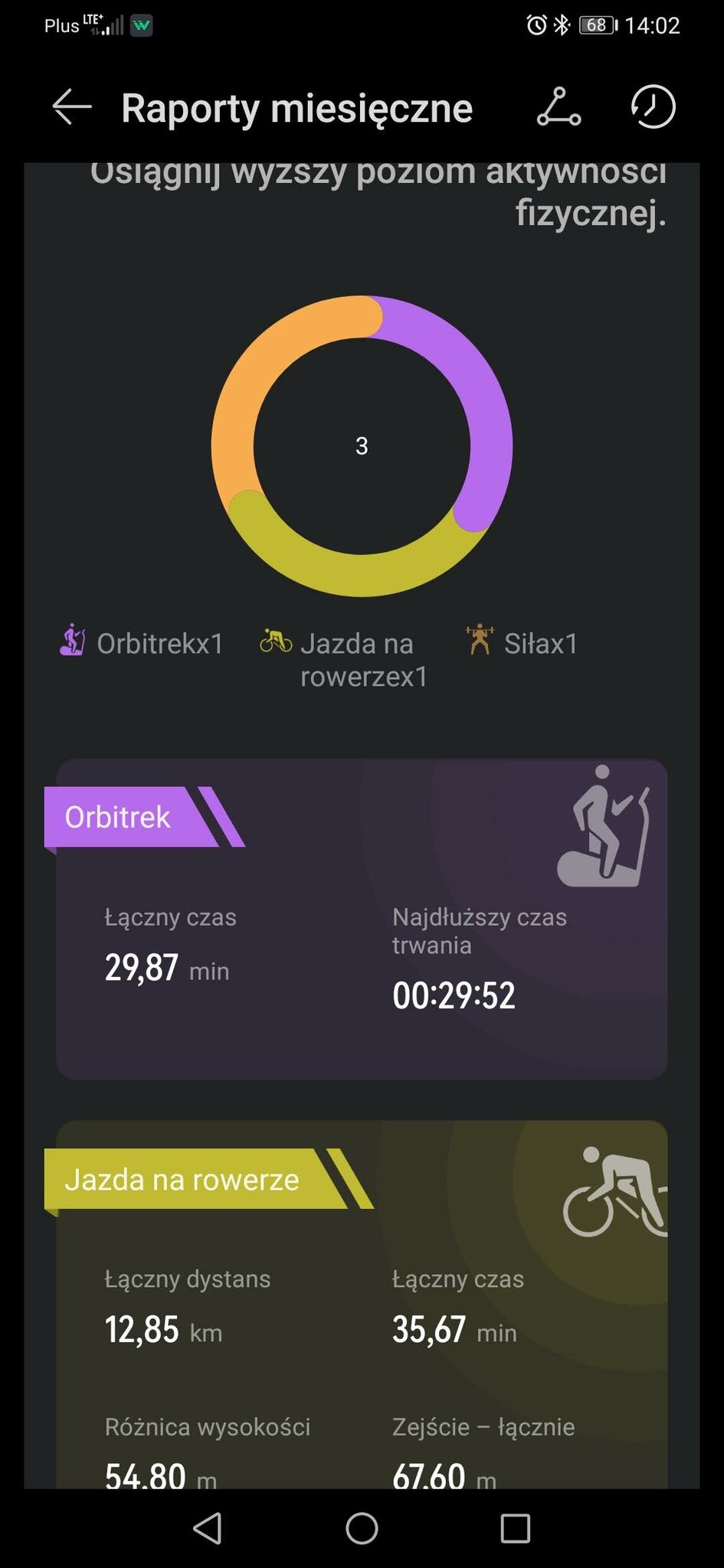Open the report history clock icon

pos(653,107)
